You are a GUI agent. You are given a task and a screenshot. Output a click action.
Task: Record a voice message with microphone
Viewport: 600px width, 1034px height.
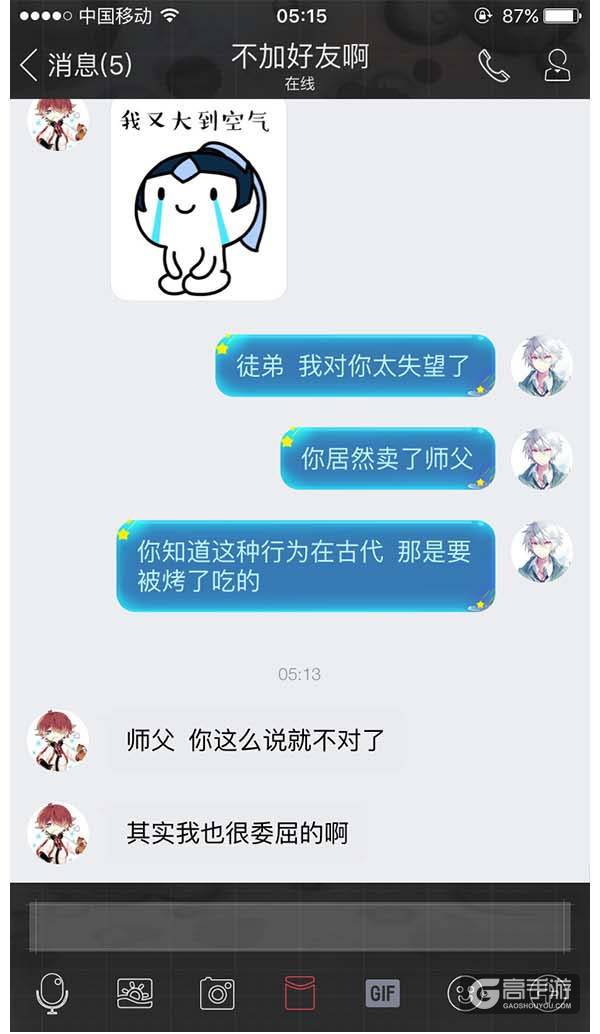52,992
